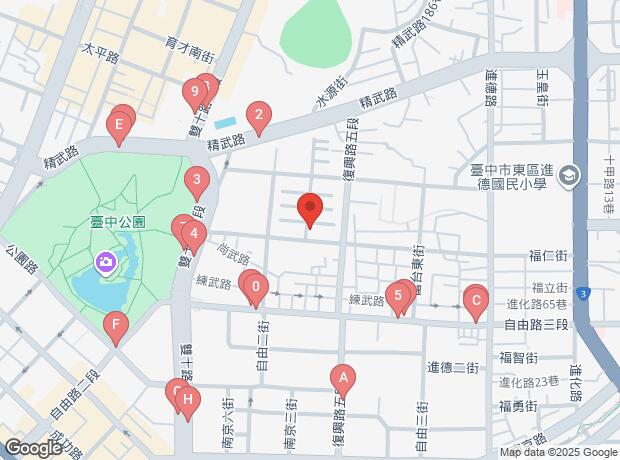Open the 進德國民小學 school point of interest
Viewport: 620px width, 460px height.
click(569, 176)
